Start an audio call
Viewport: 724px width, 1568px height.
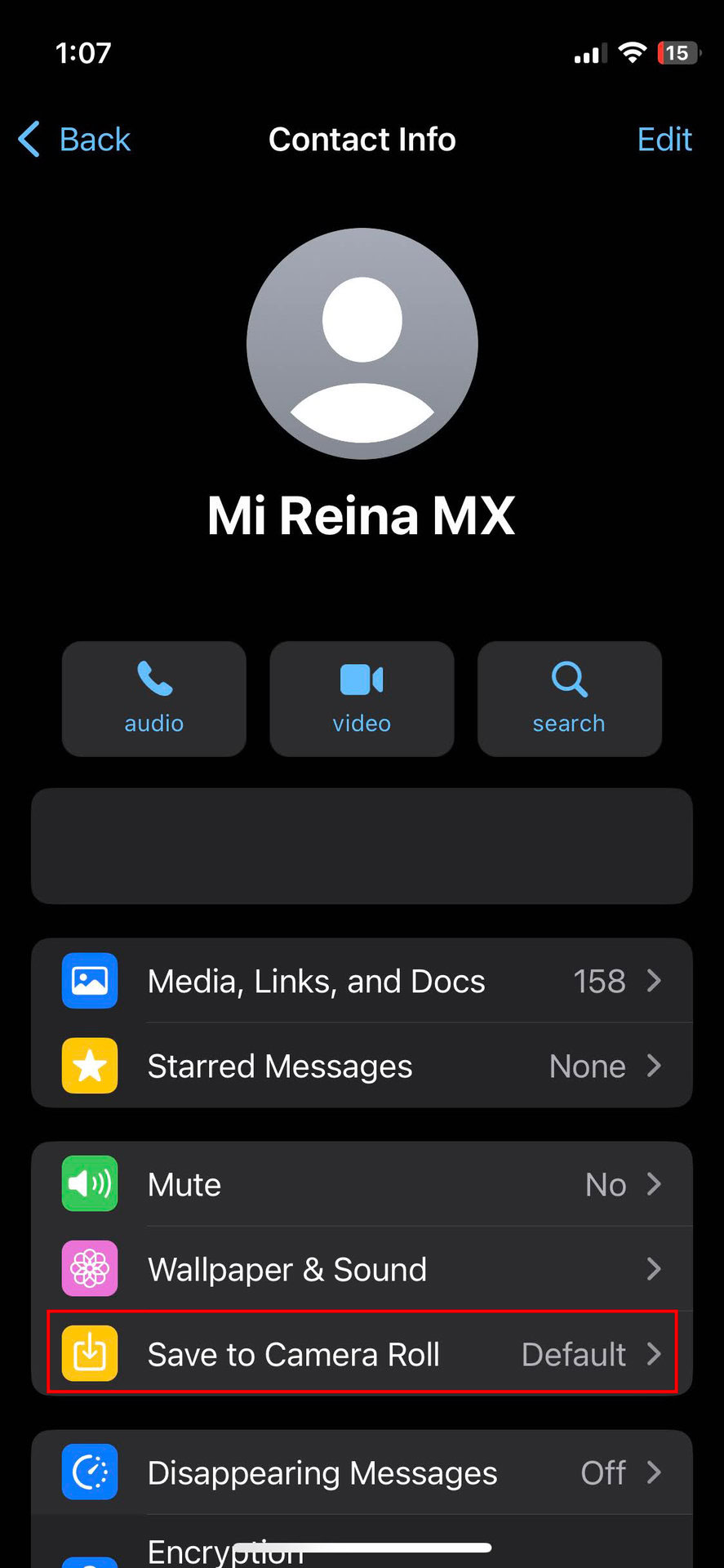pos(153,698)
